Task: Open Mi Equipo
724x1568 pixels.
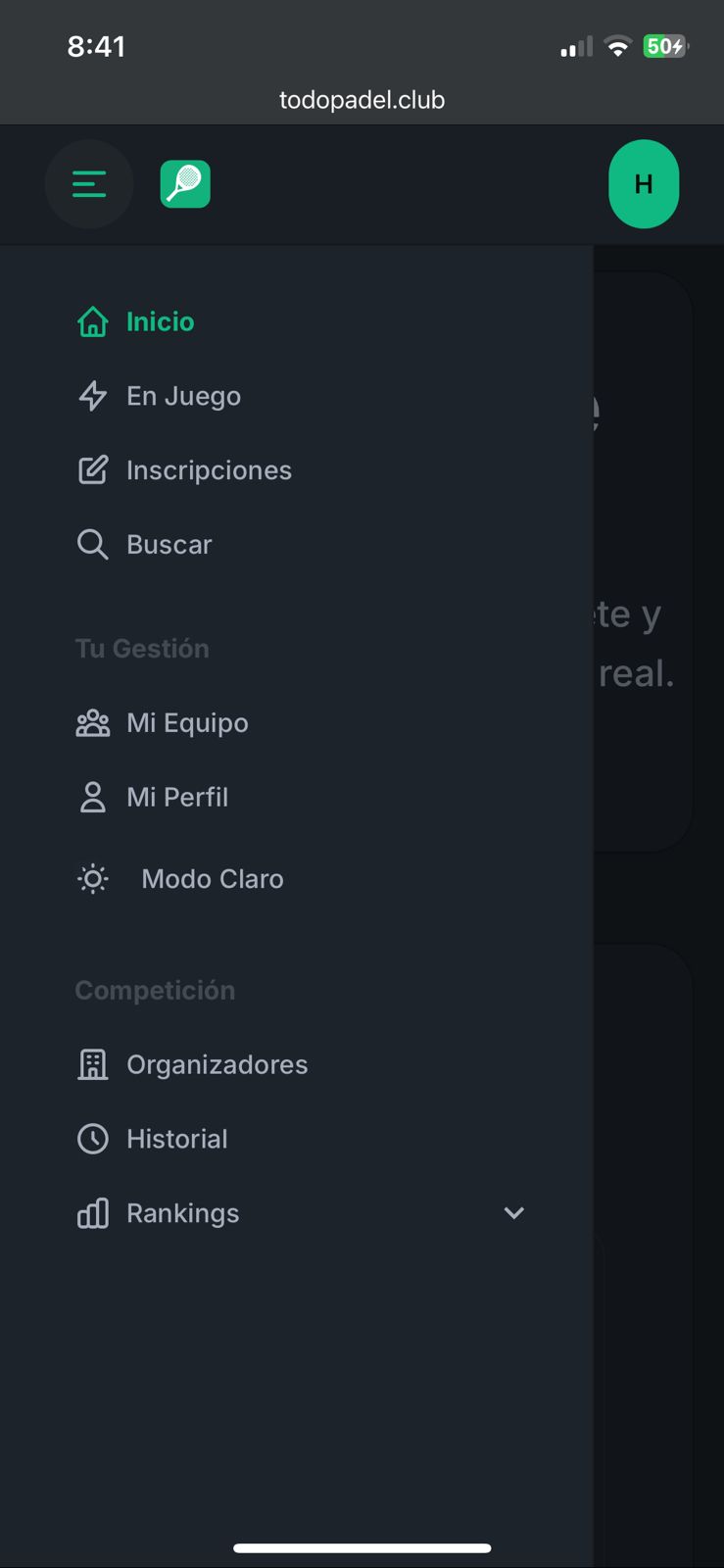Action: [x=187, y=723]
